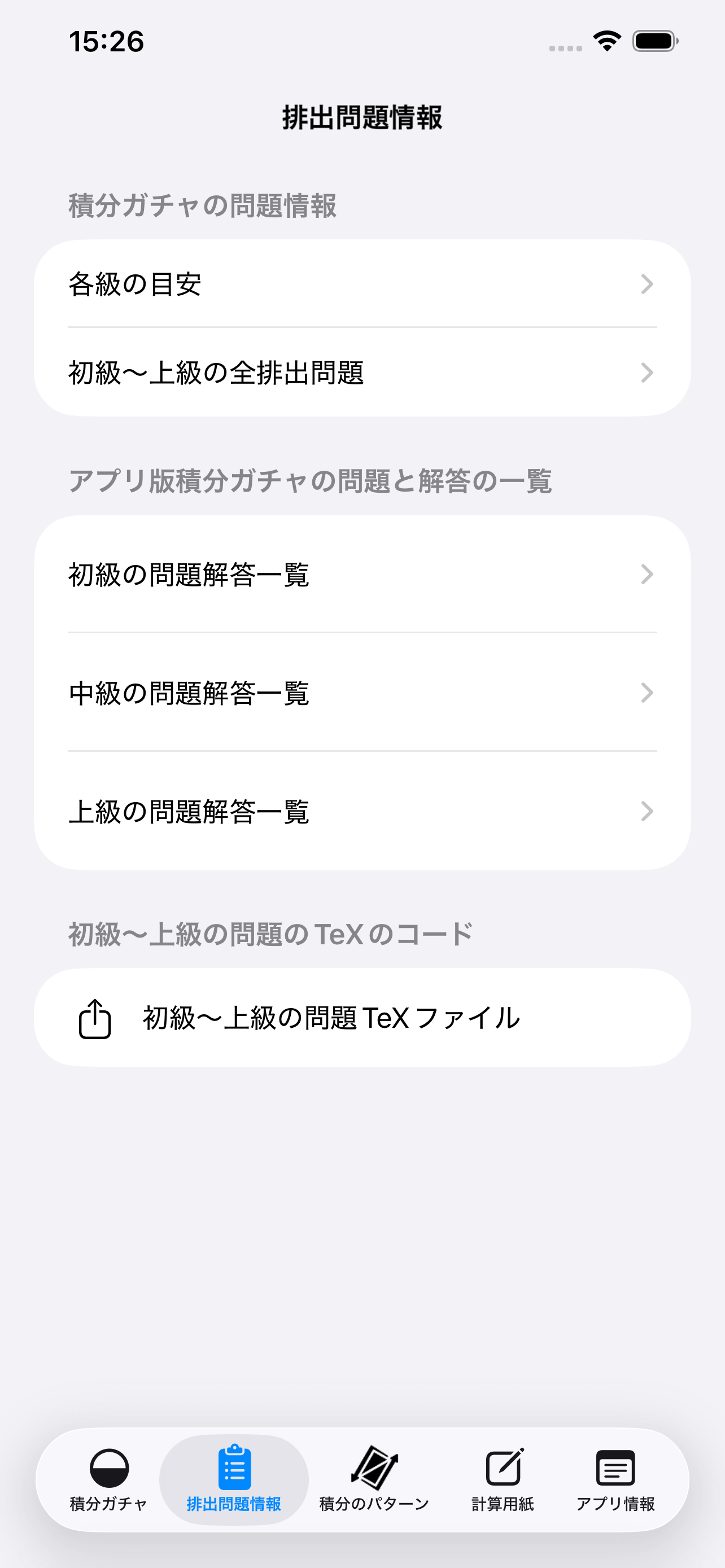Tap the Wi-Fi status icon

coord(606,40)
